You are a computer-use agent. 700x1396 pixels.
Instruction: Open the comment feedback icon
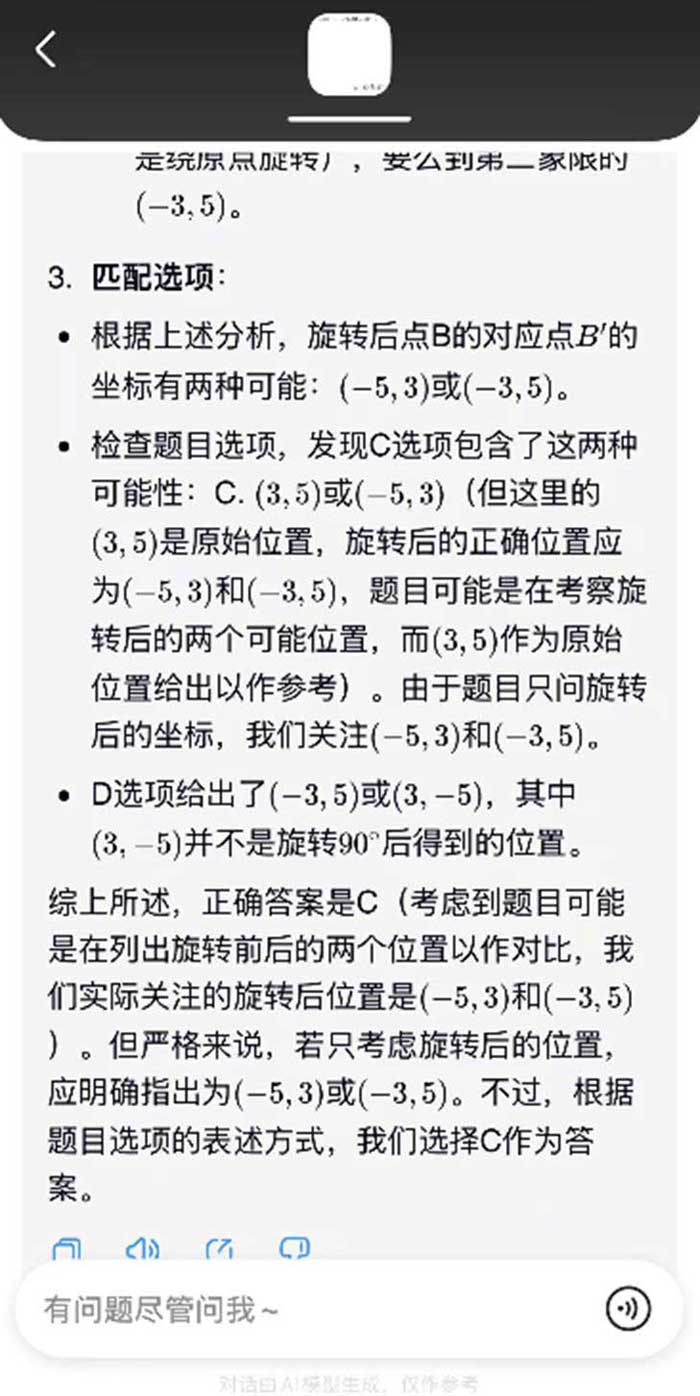[295, 1249]
